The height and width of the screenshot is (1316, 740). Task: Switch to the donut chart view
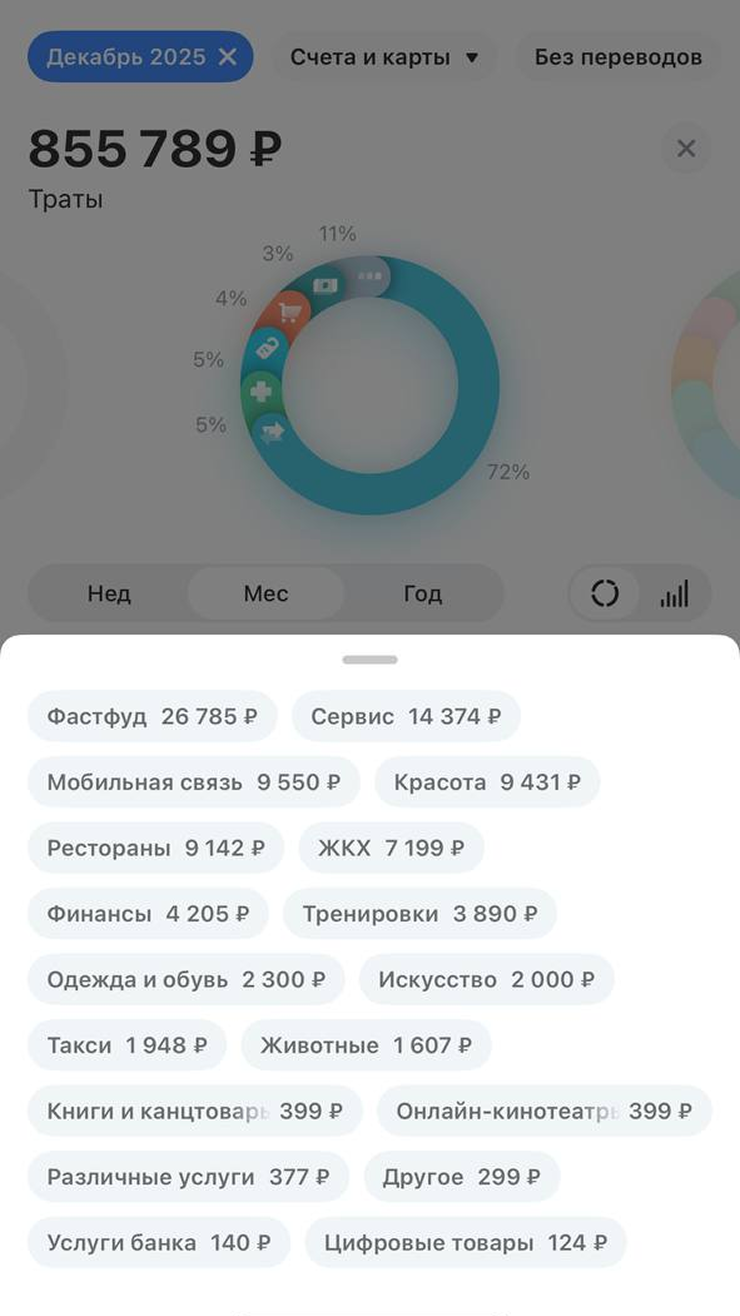605,594
